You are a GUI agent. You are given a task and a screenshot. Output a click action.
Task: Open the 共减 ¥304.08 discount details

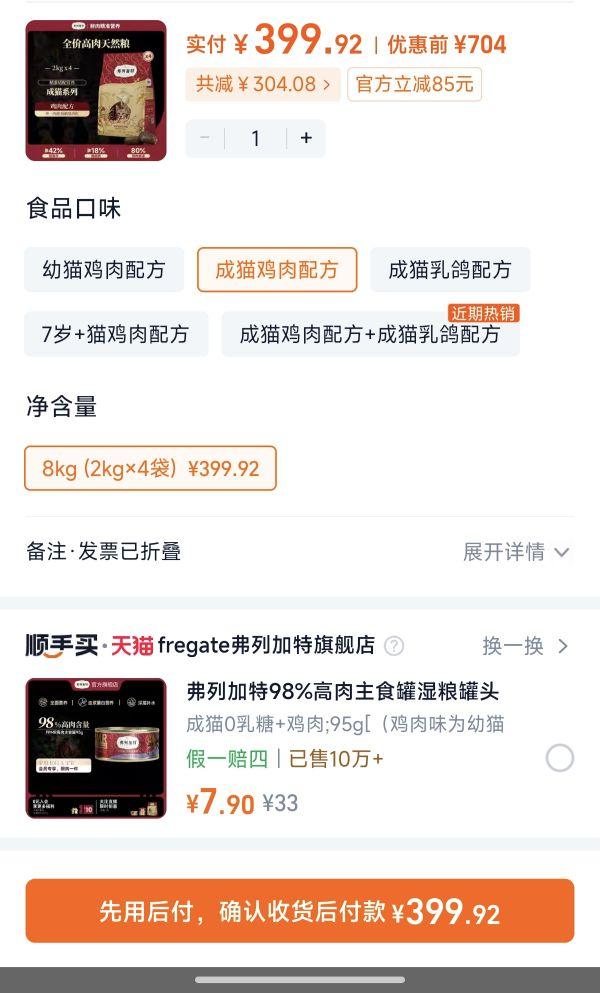pyautogui.click(x=263, y=84)
